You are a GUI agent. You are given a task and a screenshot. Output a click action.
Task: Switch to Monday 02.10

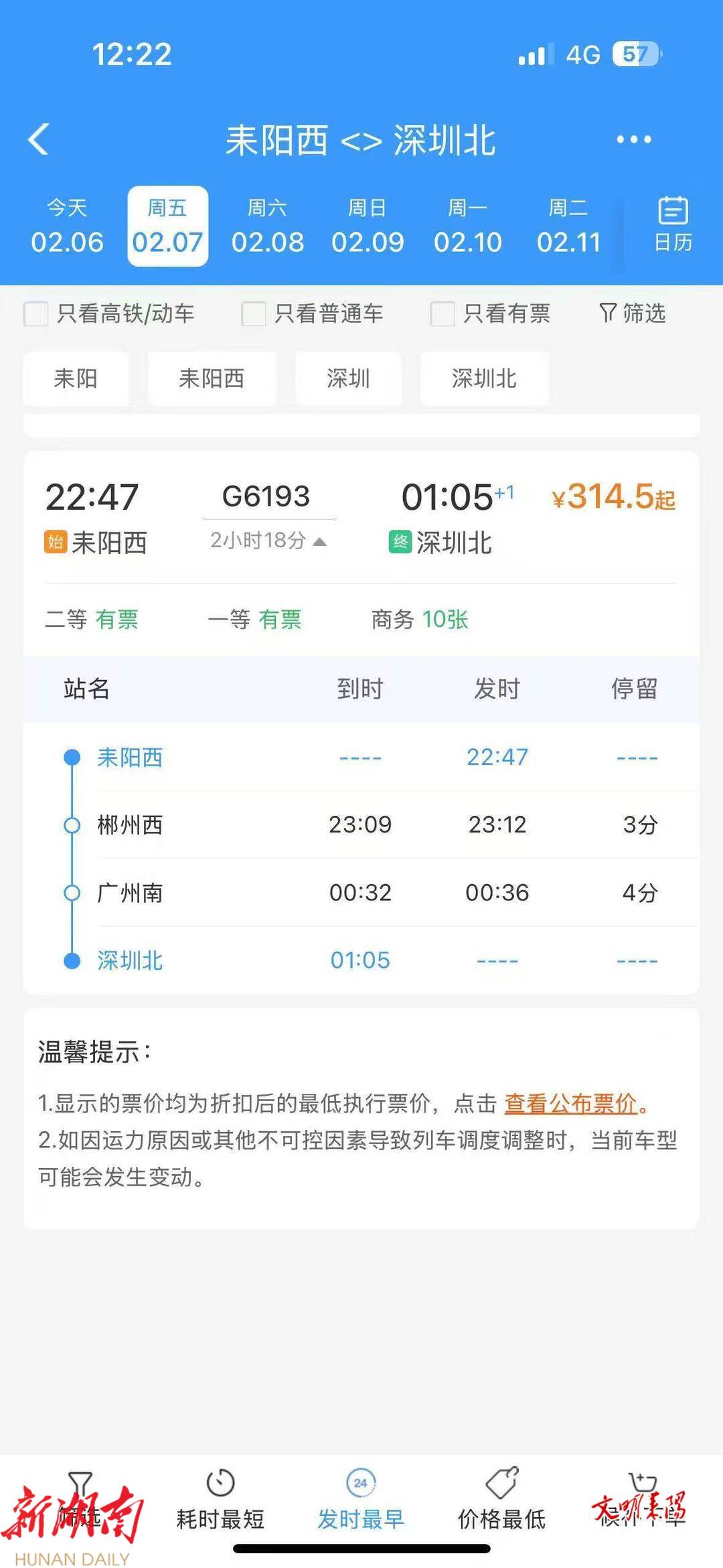[467, 226]
